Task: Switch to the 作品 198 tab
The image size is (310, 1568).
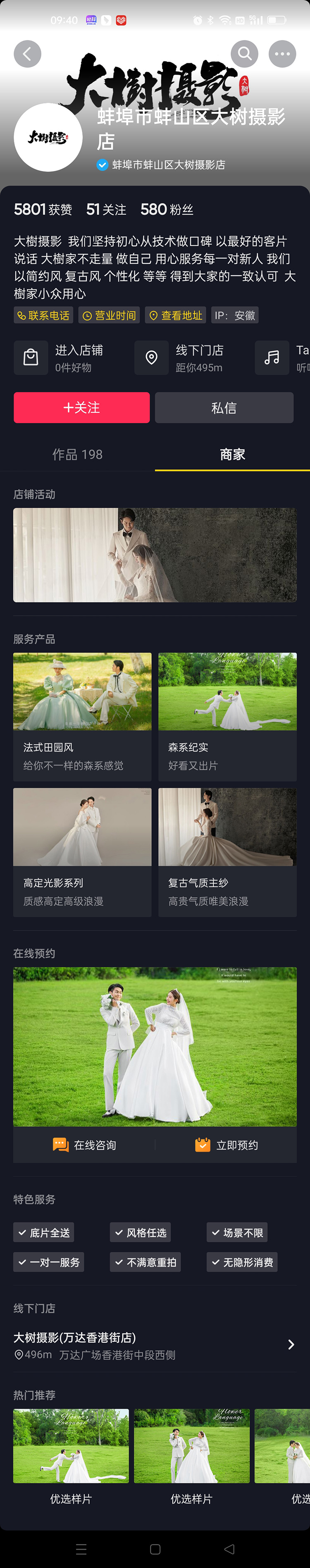Action: tap(77, 454)
